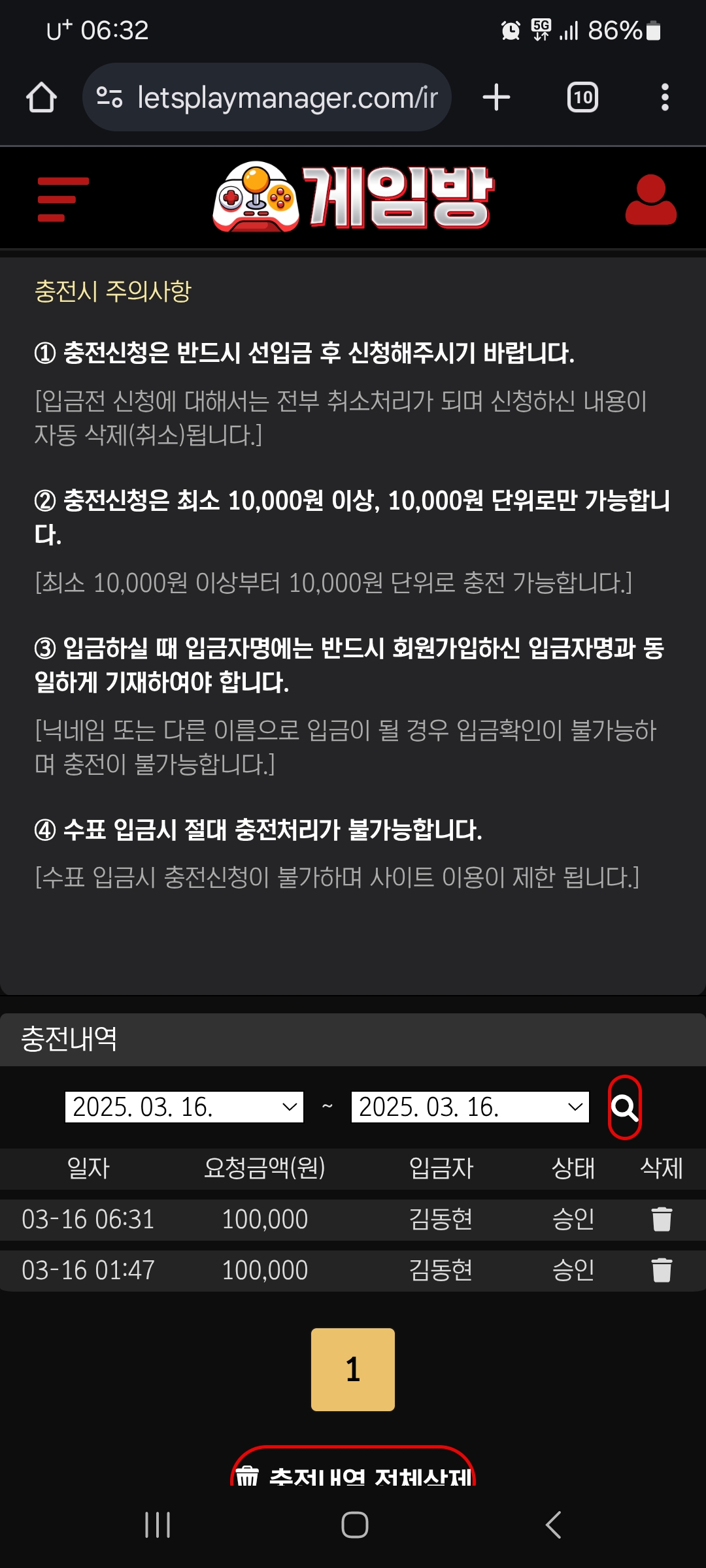Open the red hamburger menu

[63, 199]
